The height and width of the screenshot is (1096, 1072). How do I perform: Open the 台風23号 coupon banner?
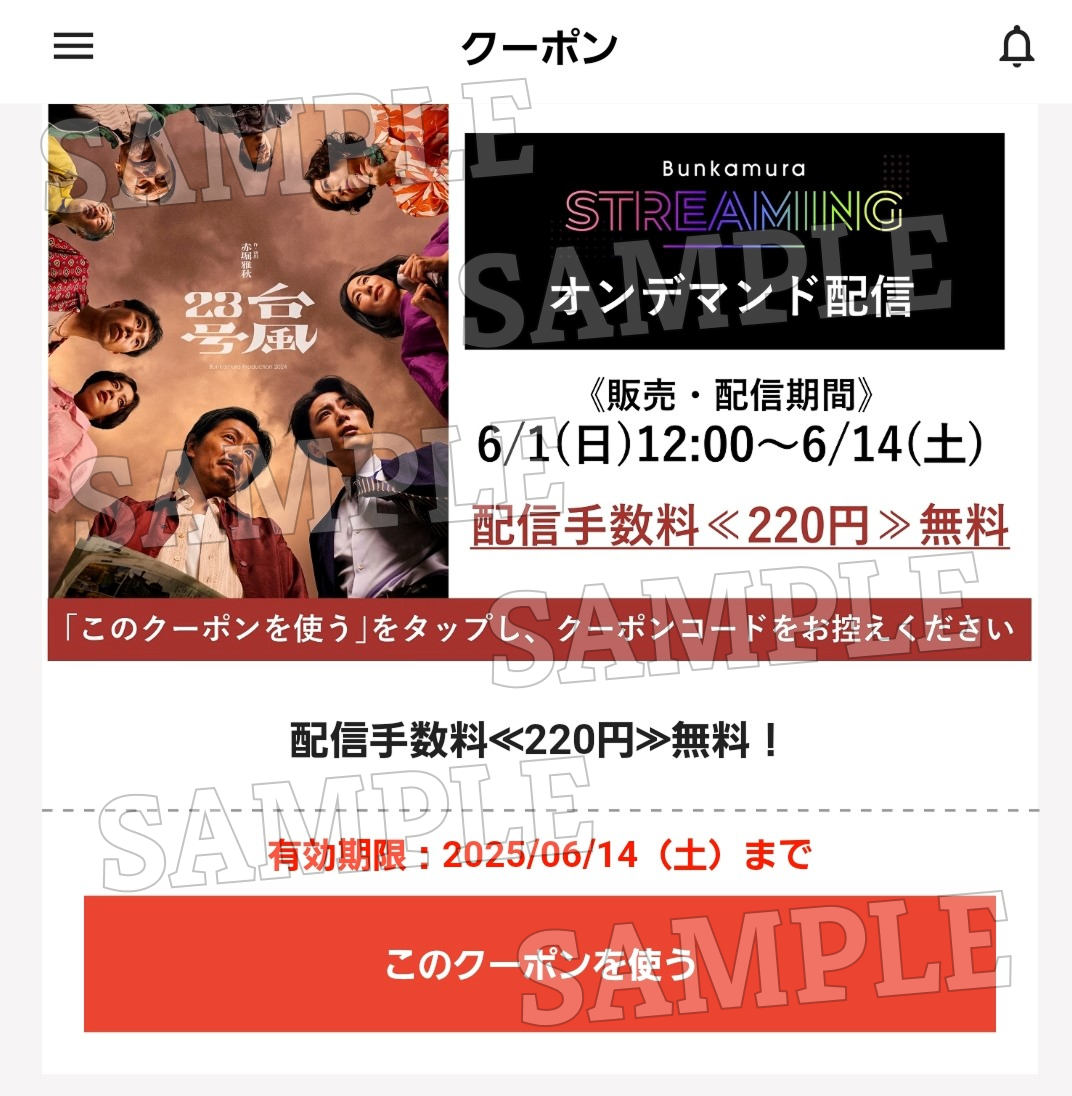coord(539,382)
